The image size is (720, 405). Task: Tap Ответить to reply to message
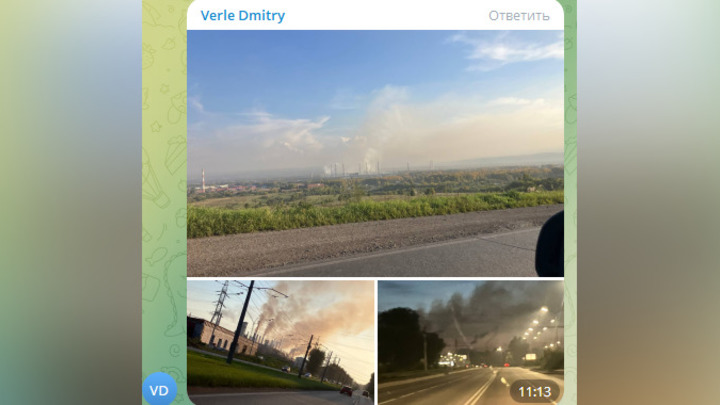[518, 15]
